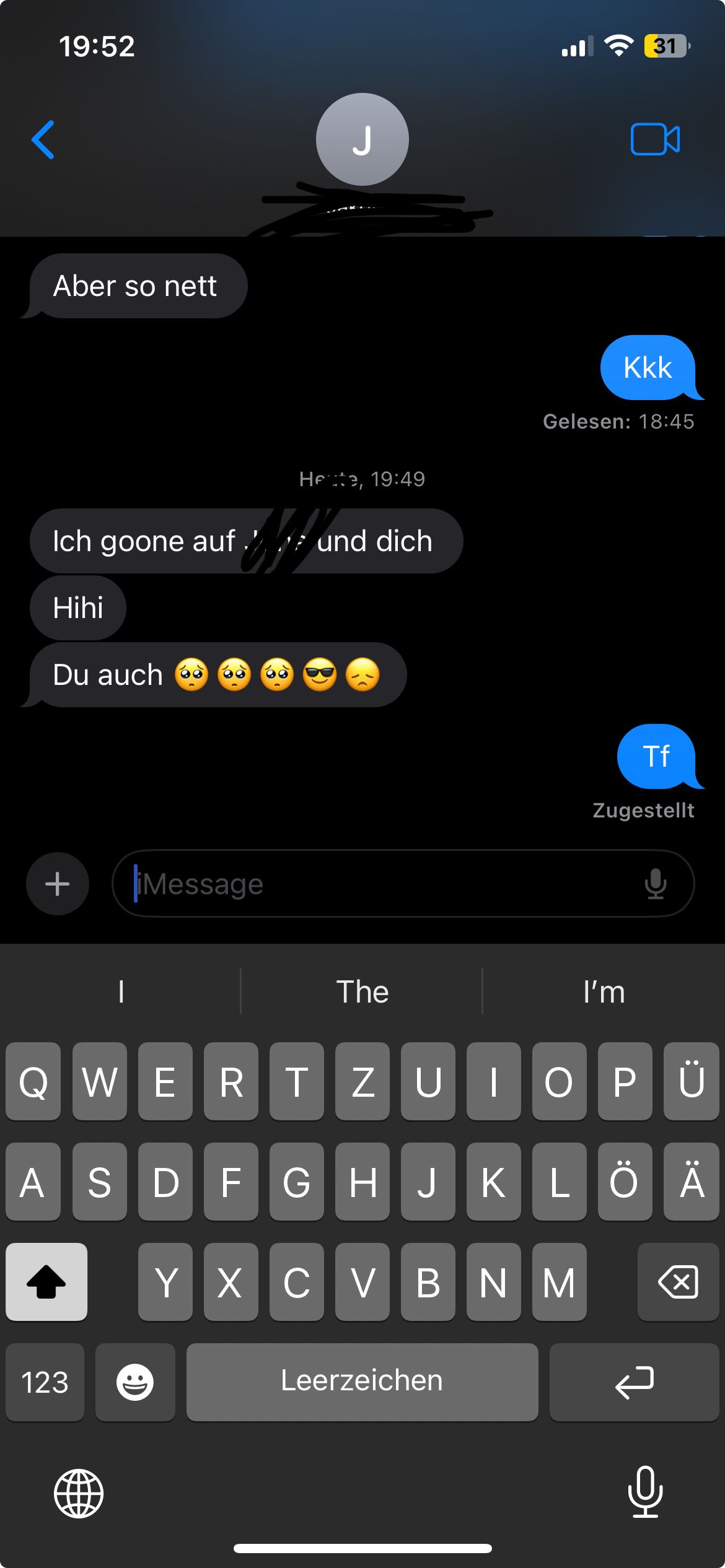Image resolution: width=725 pixels, height=1568 pixels.
Task: Choose the "I" word suggestion
Action: point(121,992)
